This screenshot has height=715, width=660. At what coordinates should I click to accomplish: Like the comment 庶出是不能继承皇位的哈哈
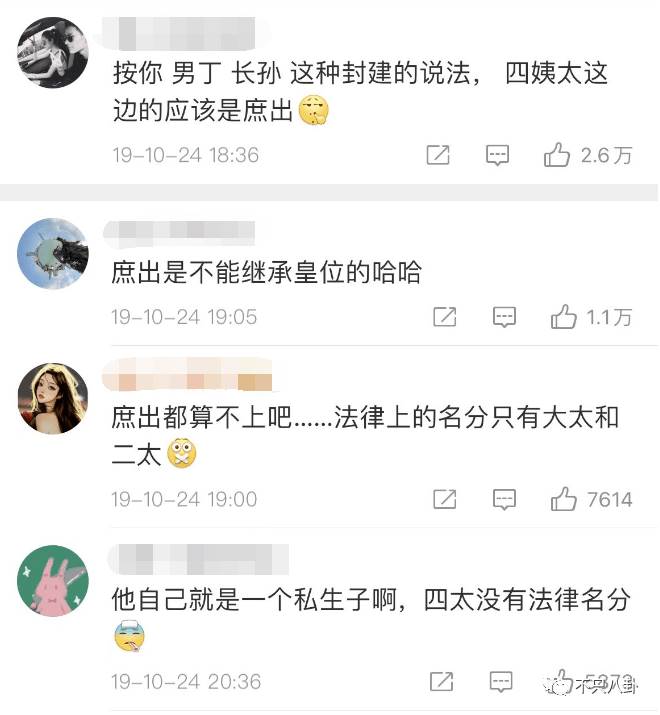coord(564,317)
